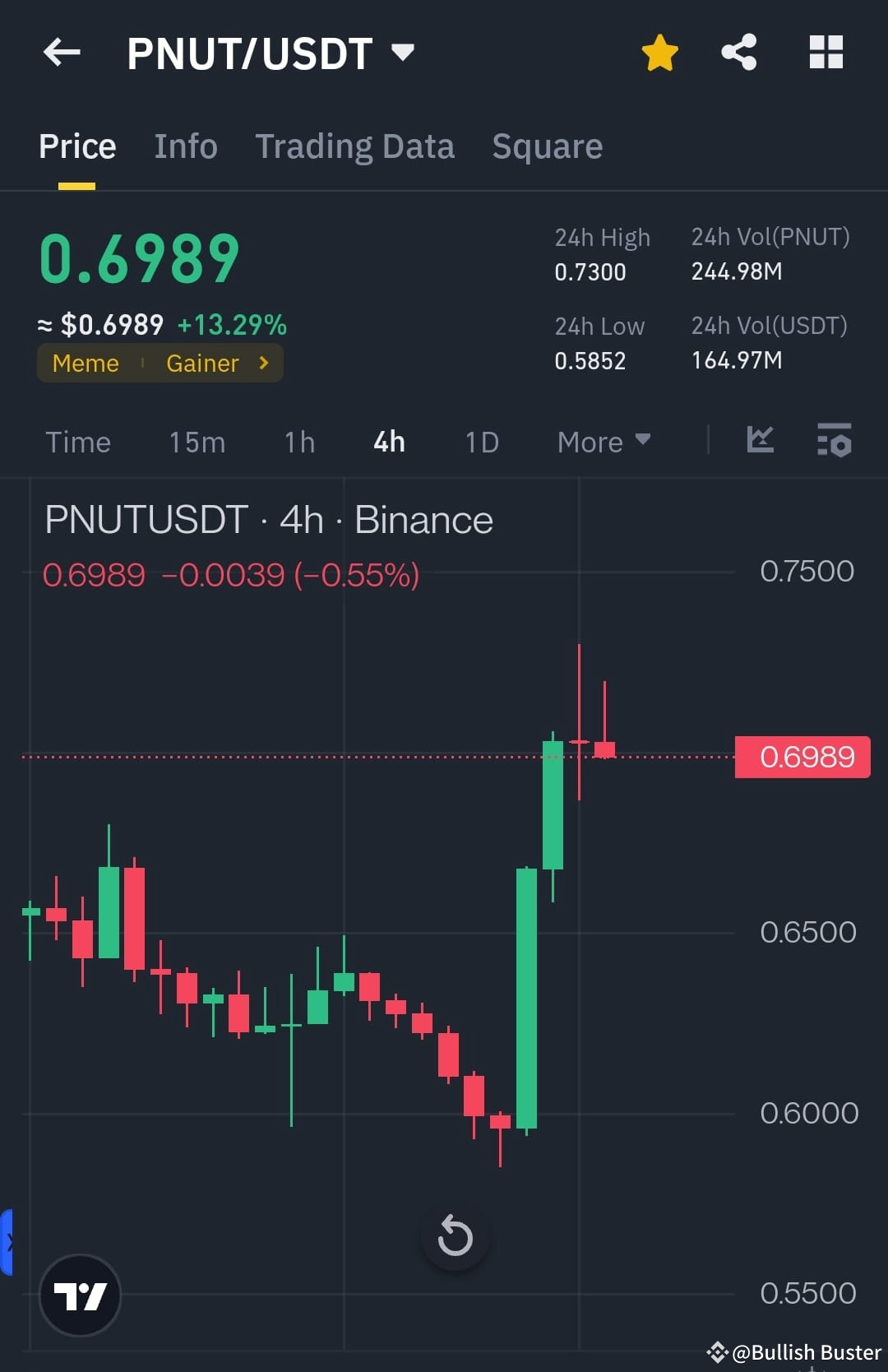Expand the More timeframes dropdown

604,442
